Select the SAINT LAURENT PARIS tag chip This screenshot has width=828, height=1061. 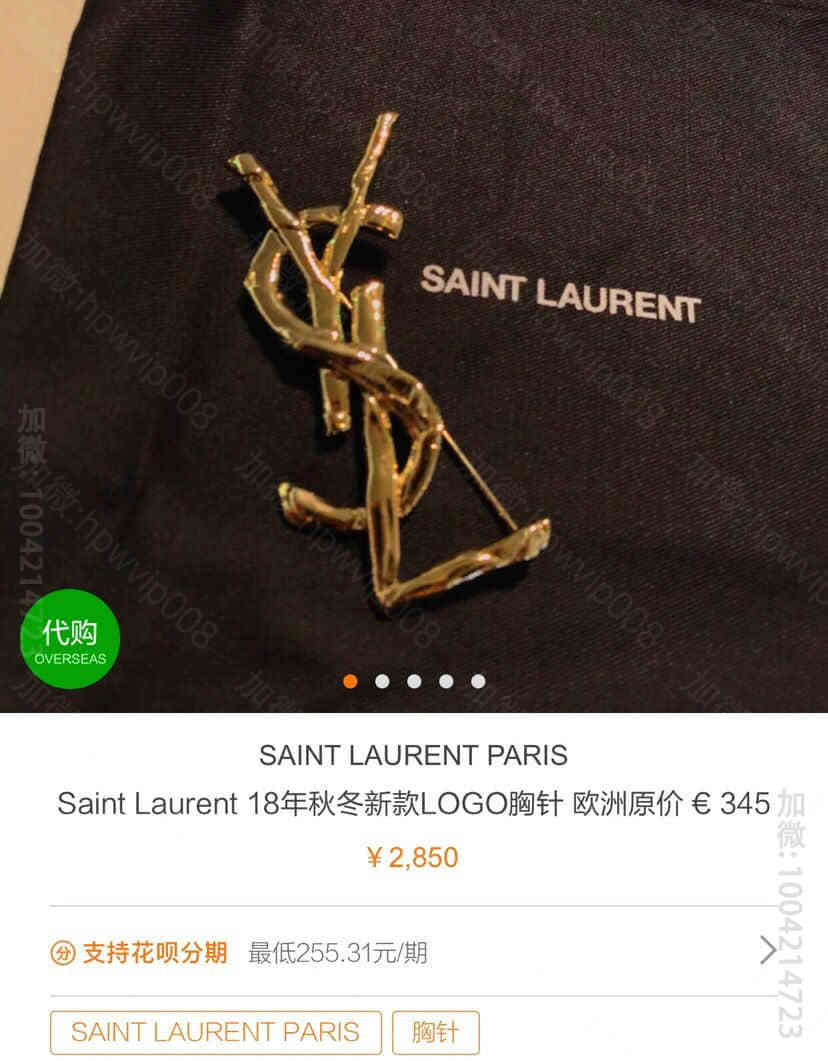[x=215, y=1033]
